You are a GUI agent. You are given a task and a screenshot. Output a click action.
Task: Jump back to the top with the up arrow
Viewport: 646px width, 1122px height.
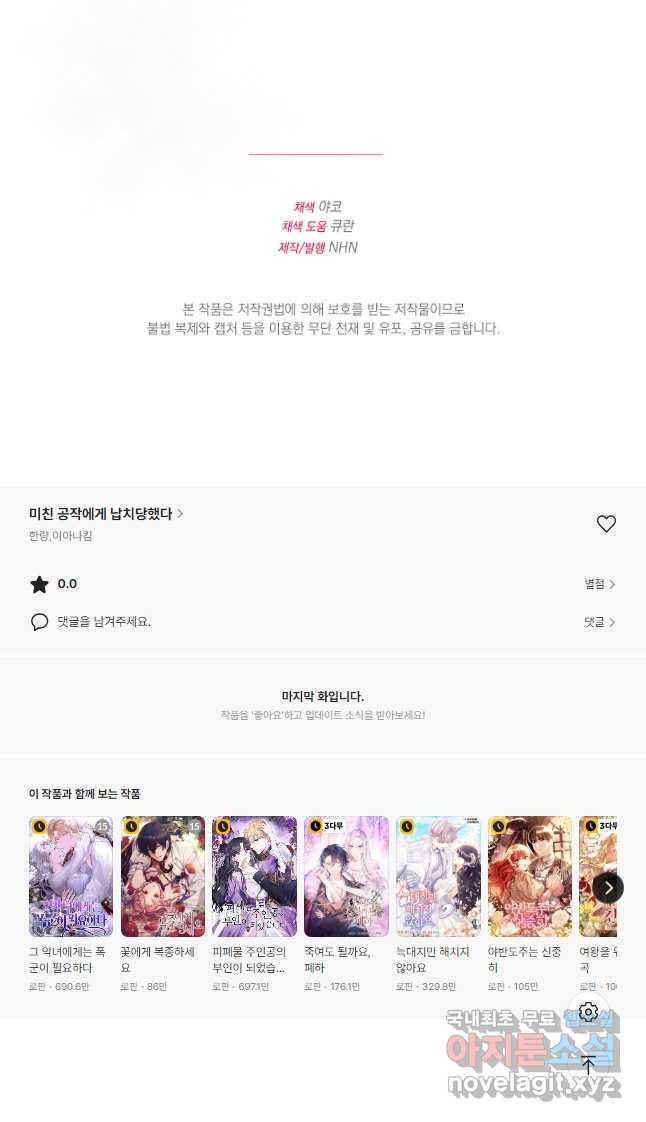pos(588,1065)
